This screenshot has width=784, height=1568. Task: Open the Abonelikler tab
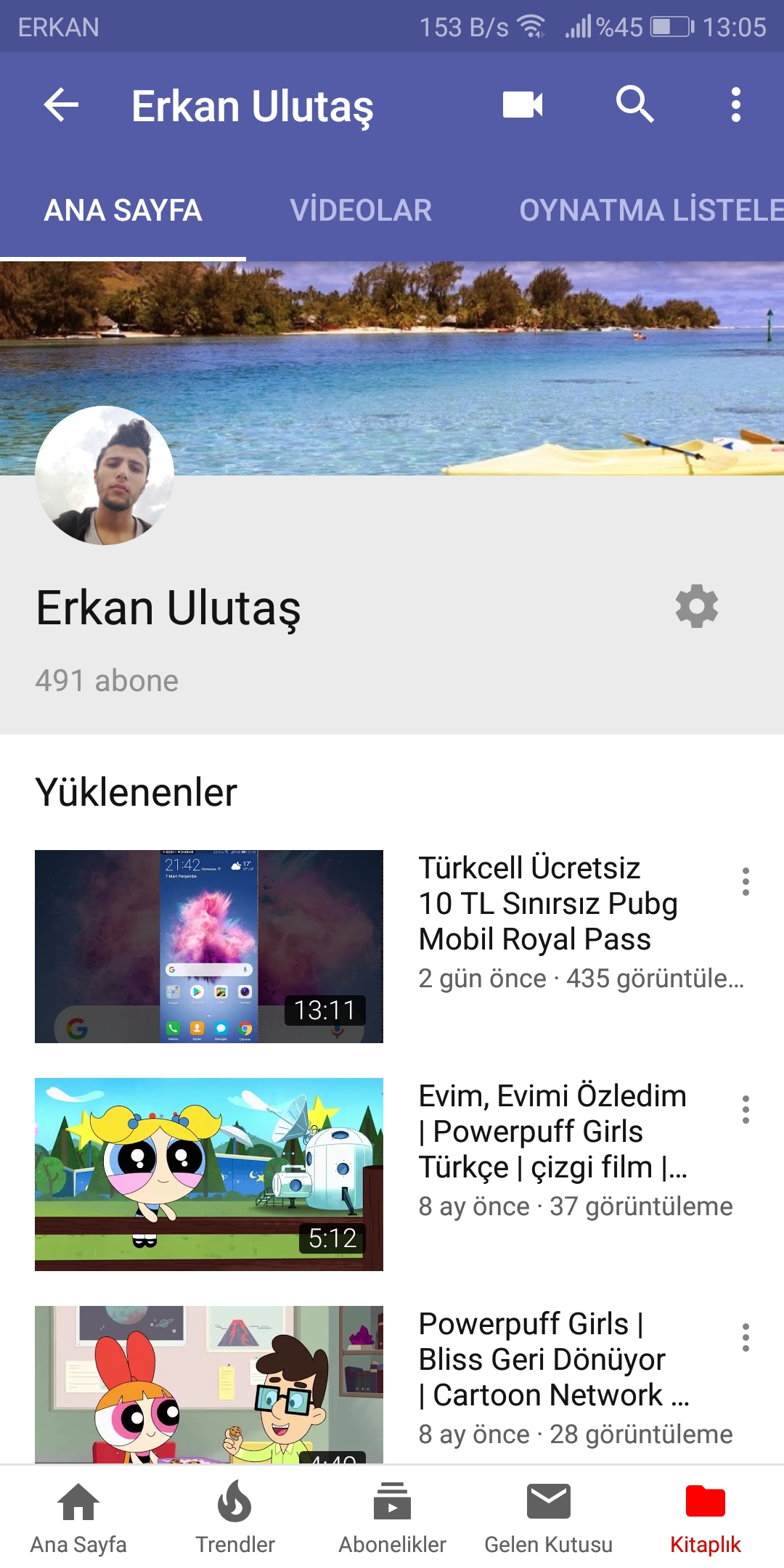[392, 1517]
